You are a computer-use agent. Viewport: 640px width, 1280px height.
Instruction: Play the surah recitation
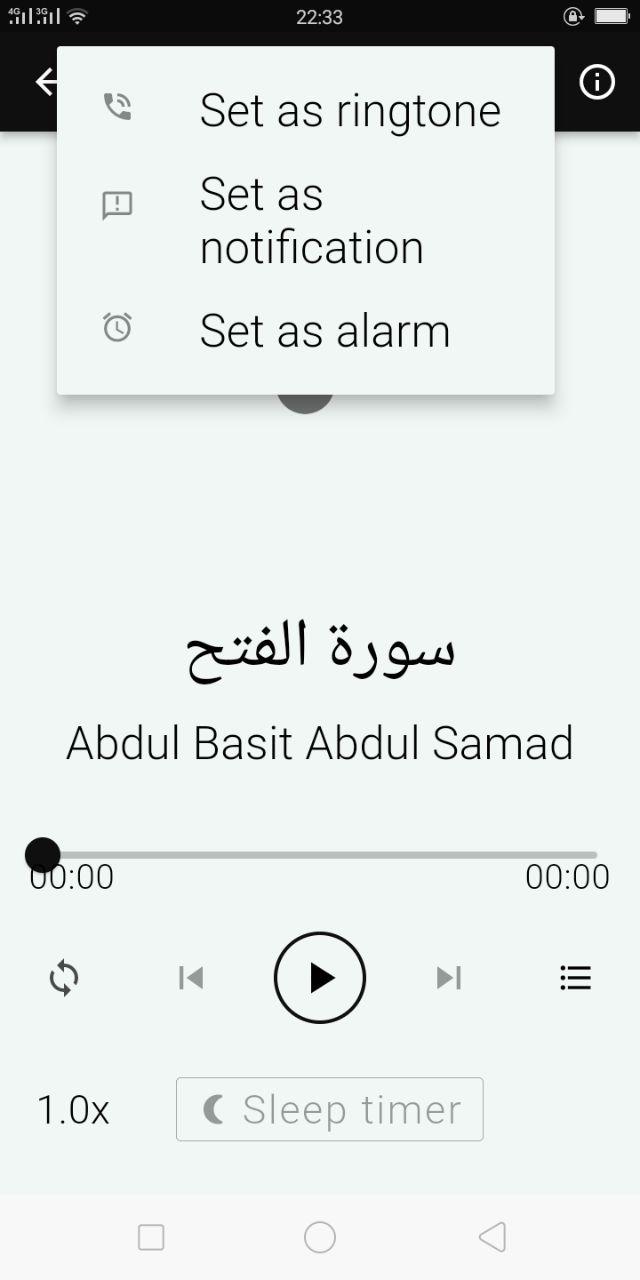pyautogui.click(x=320, y=977)
